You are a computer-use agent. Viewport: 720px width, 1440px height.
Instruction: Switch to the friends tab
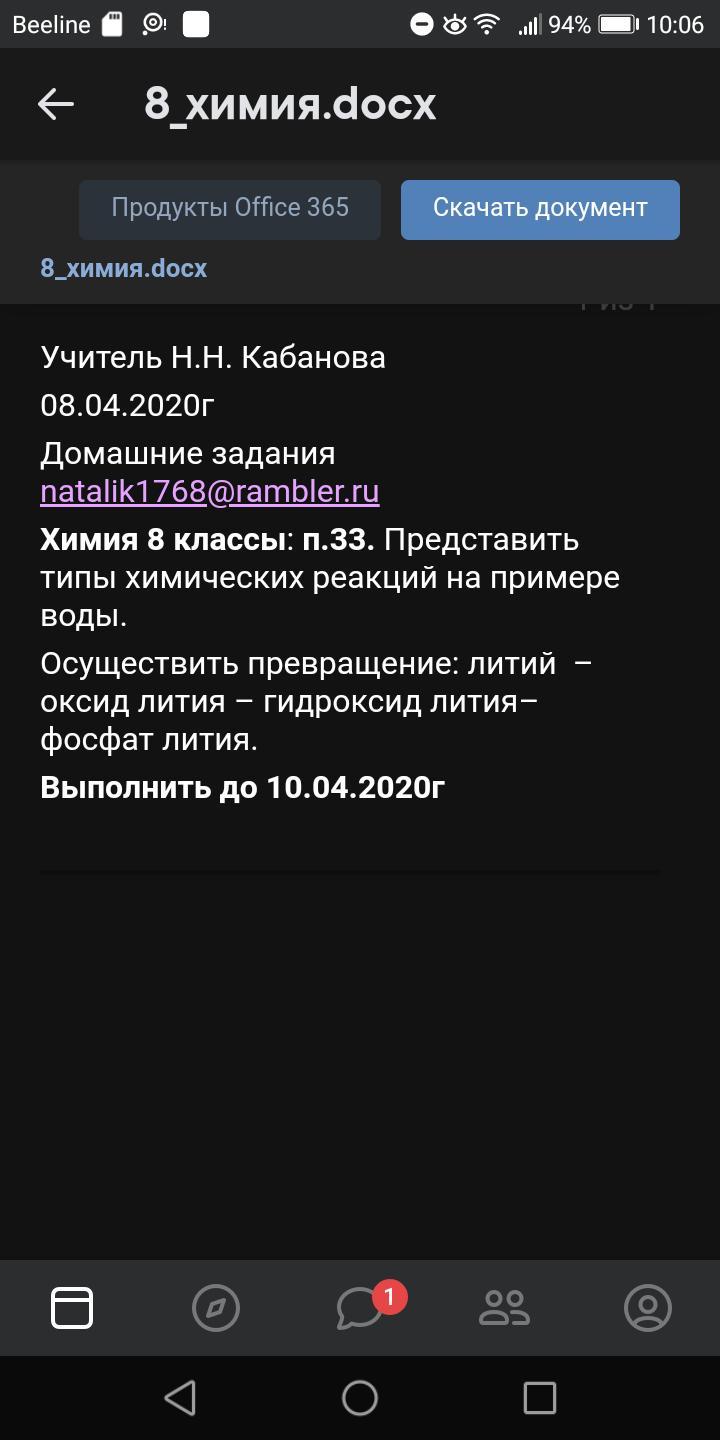click(x=504, y=1307)
